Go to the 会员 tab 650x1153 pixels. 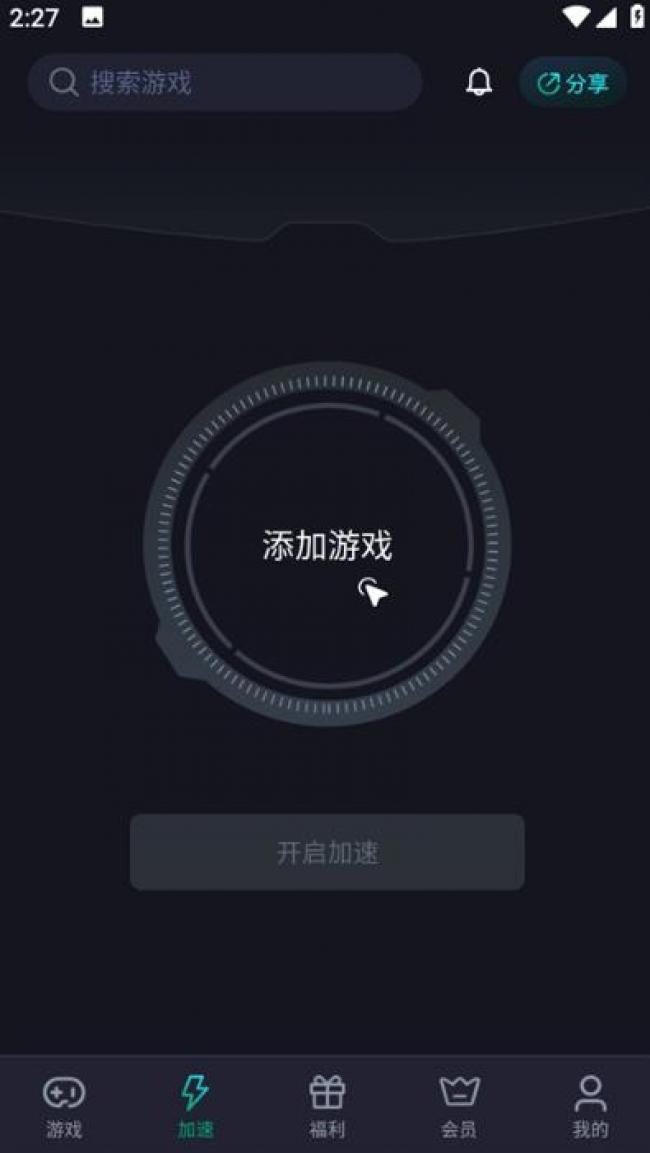point(459,1105)
